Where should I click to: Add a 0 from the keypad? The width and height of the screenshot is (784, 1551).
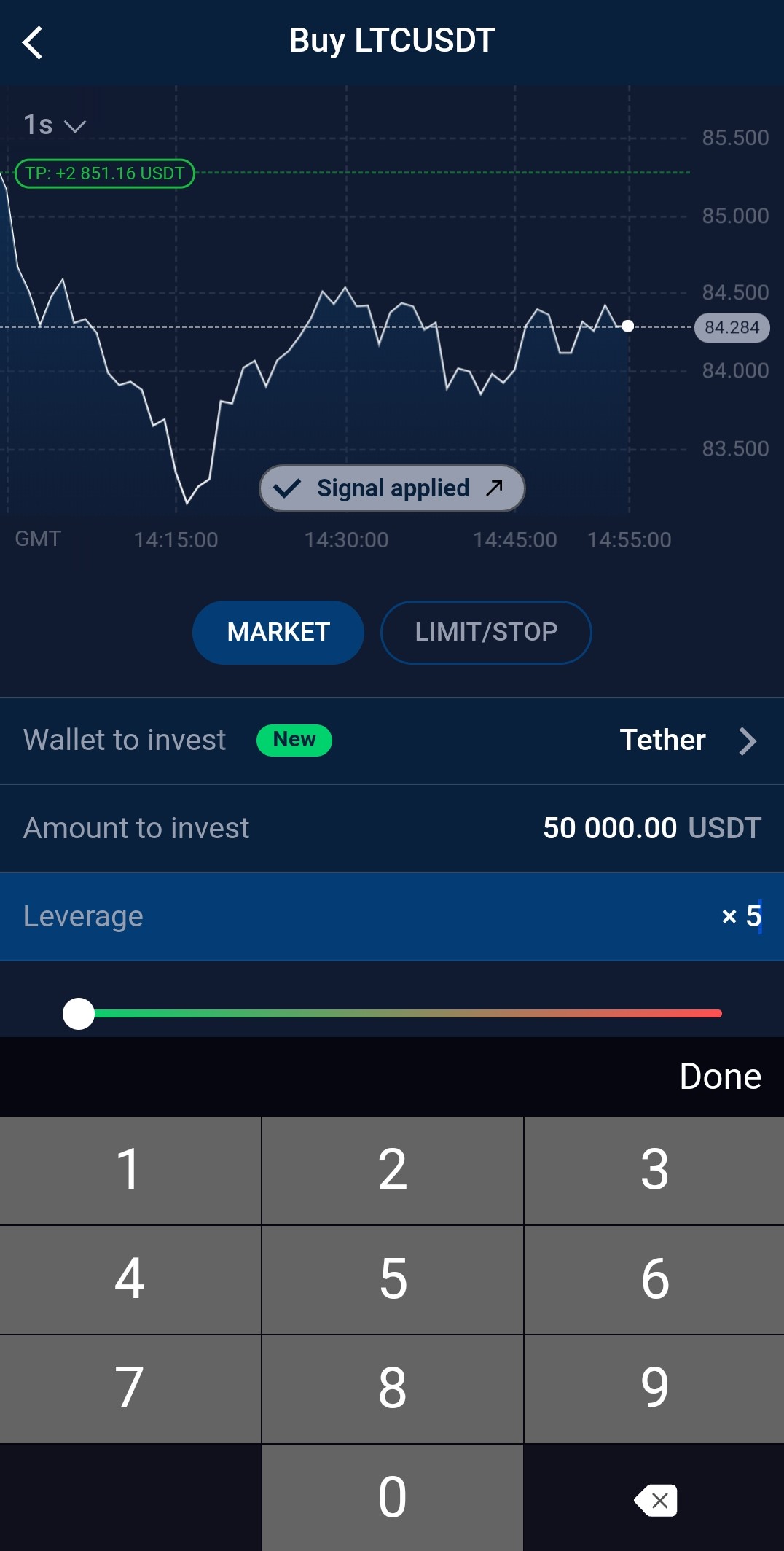click(x=392, y=1498)
